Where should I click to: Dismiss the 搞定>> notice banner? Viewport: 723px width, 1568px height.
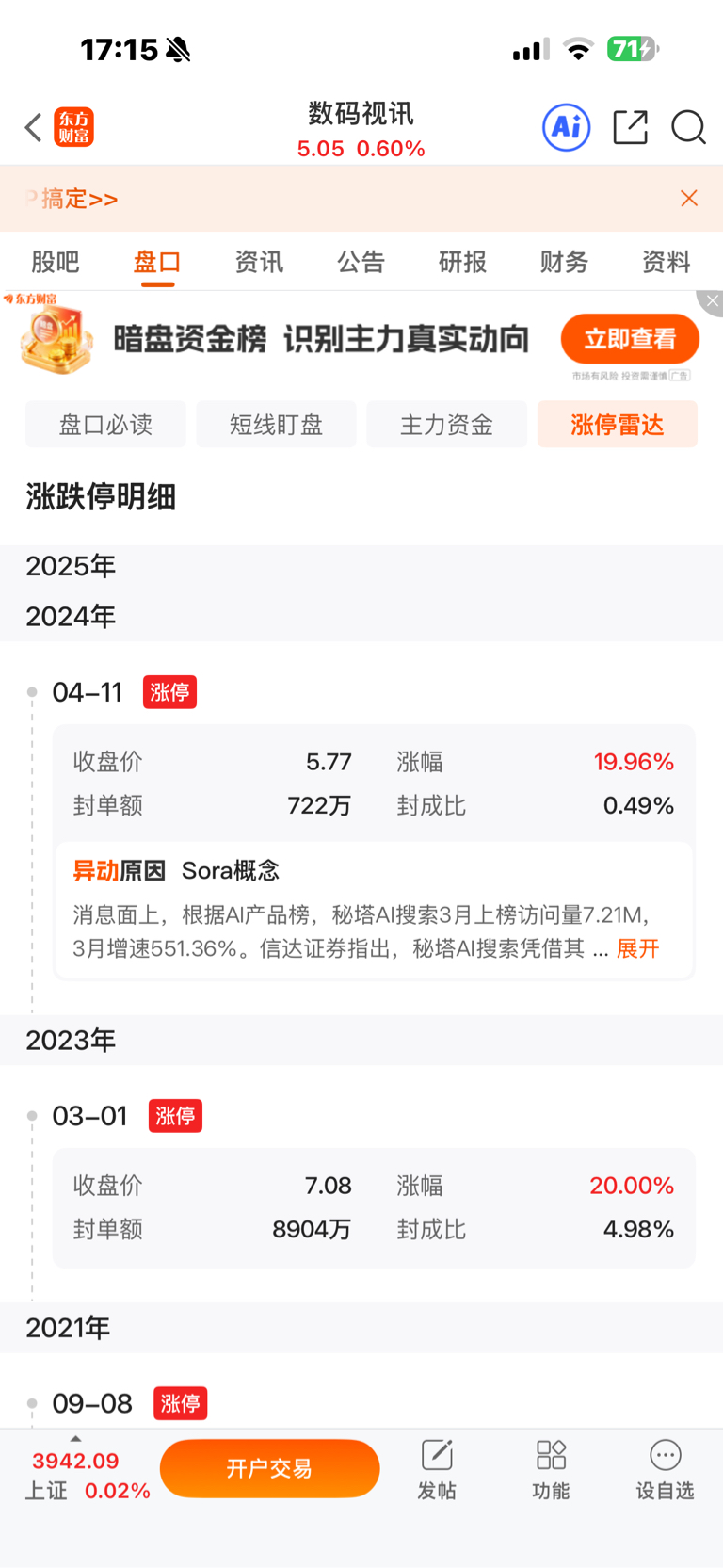(x=689, y=198)
